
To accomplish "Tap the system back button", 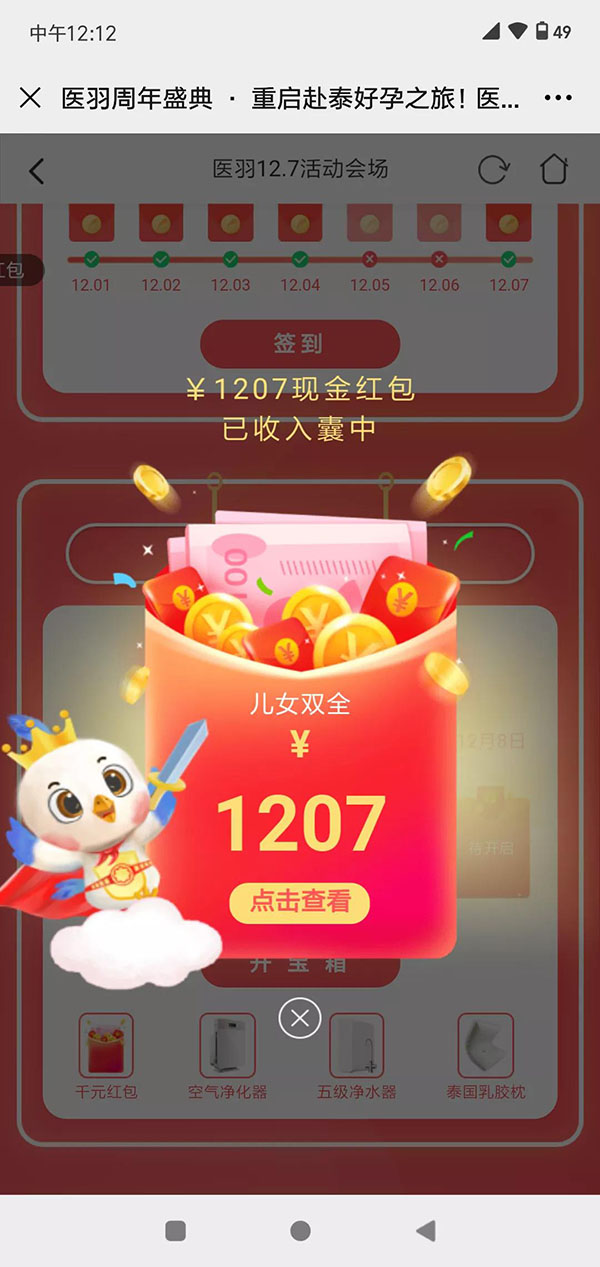I will click(426, 1231).
